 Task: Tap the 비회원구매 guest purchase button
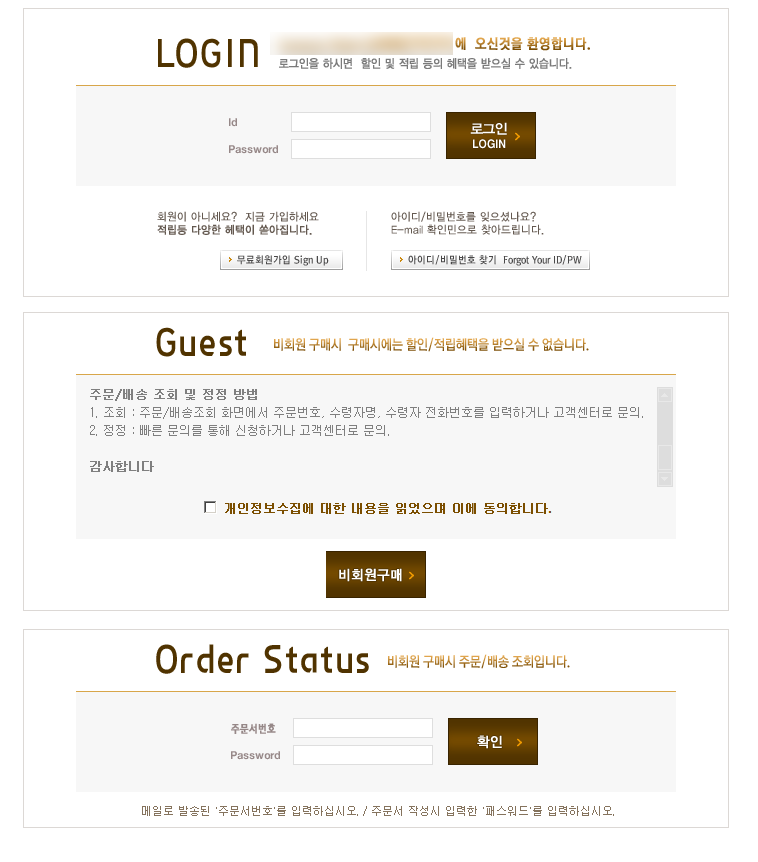(x=375, y=575)
